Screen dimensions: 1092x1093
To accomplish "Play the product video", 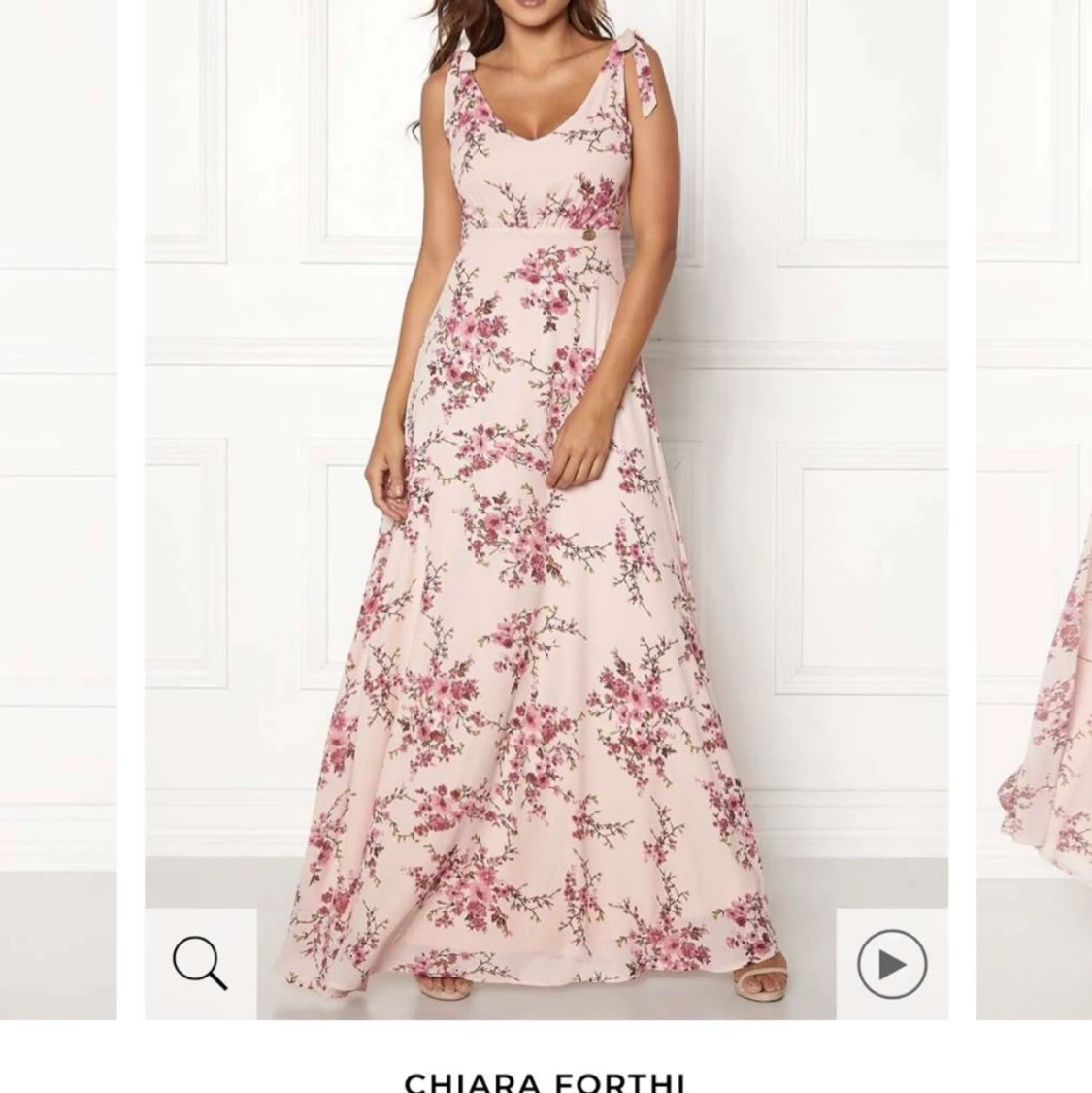I will pyautogui.click(x=891, y=963).
